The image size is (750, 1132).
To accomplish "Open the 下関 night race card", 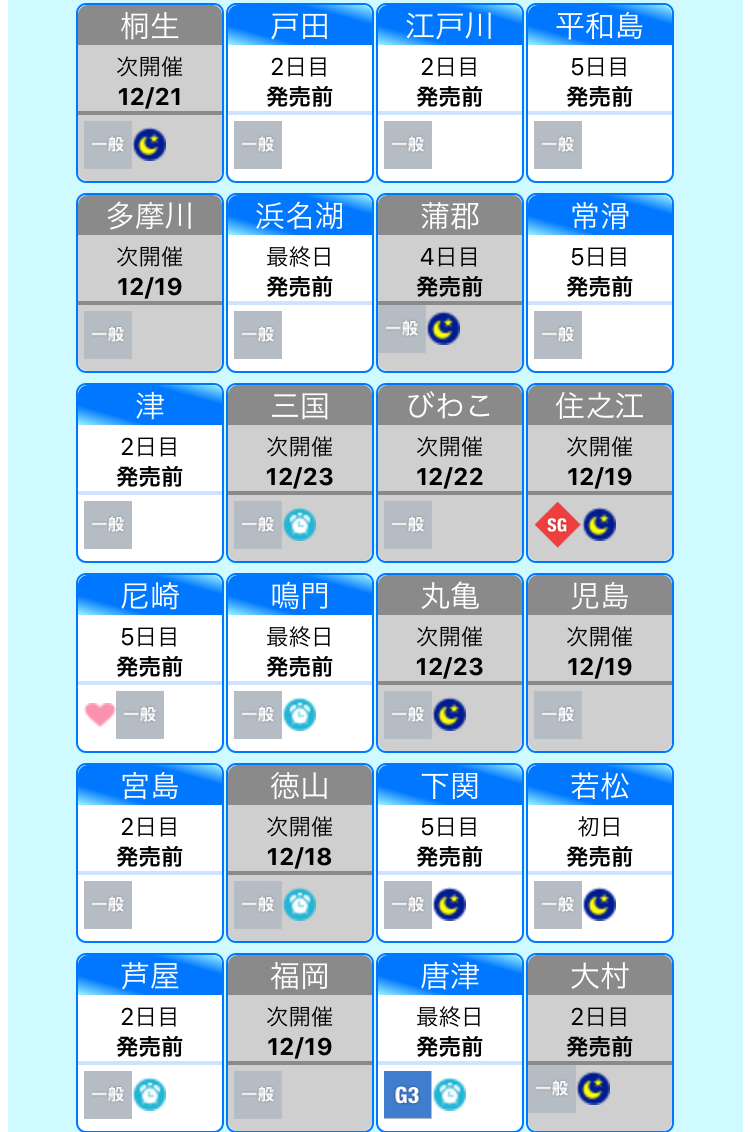I will pyautogui.click(x=450, y=853).
